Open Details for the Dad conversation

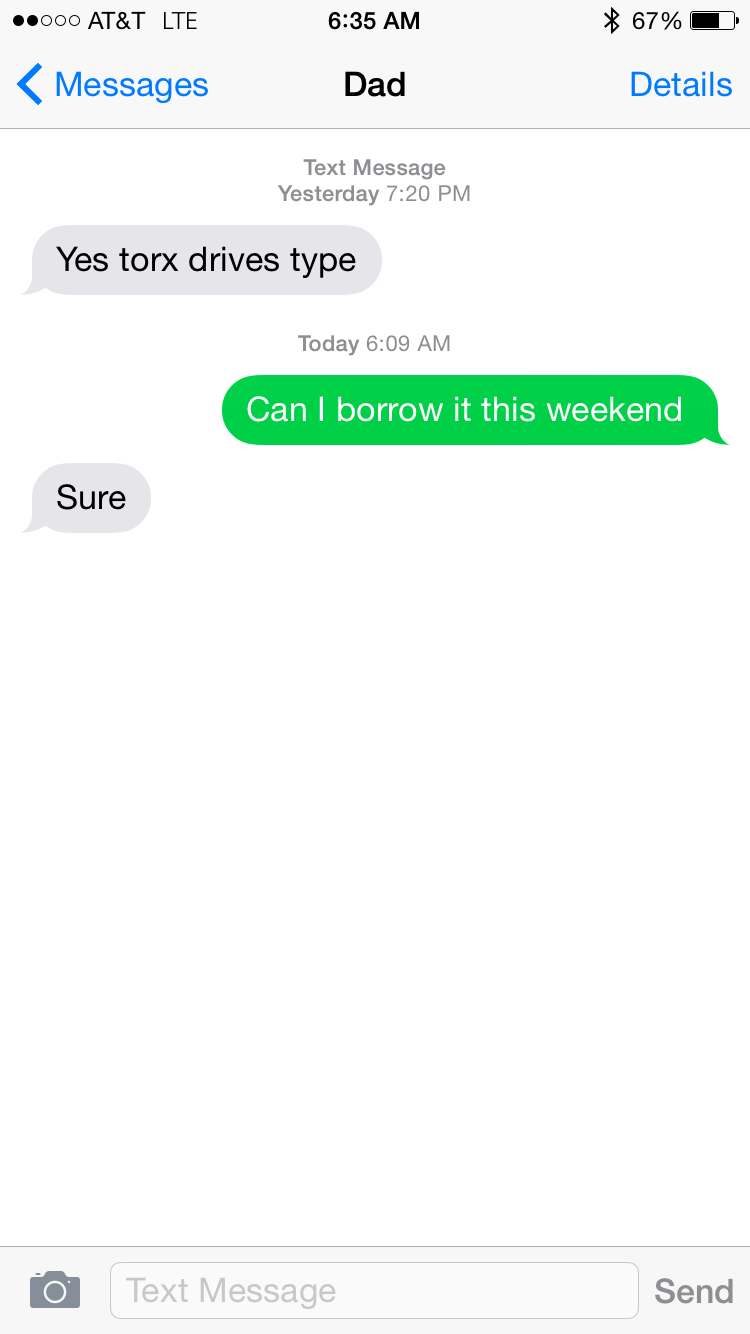click(680, 85)
